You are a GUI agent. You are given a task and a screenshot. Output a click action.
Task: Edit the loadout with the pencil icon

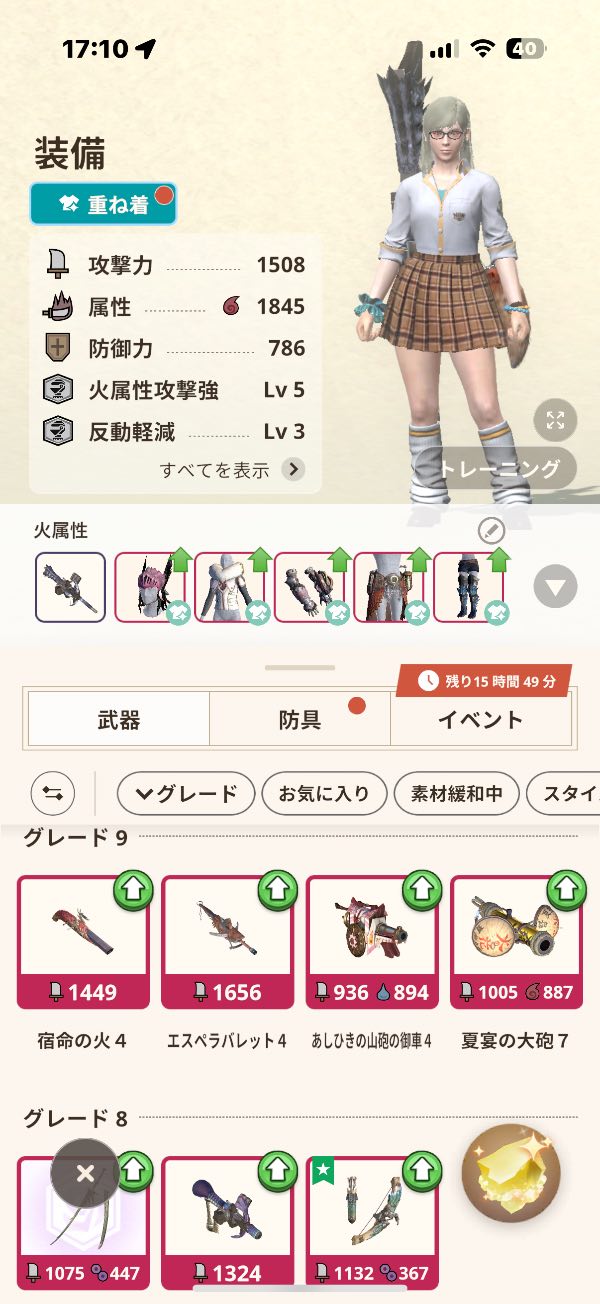coord(491,530)
